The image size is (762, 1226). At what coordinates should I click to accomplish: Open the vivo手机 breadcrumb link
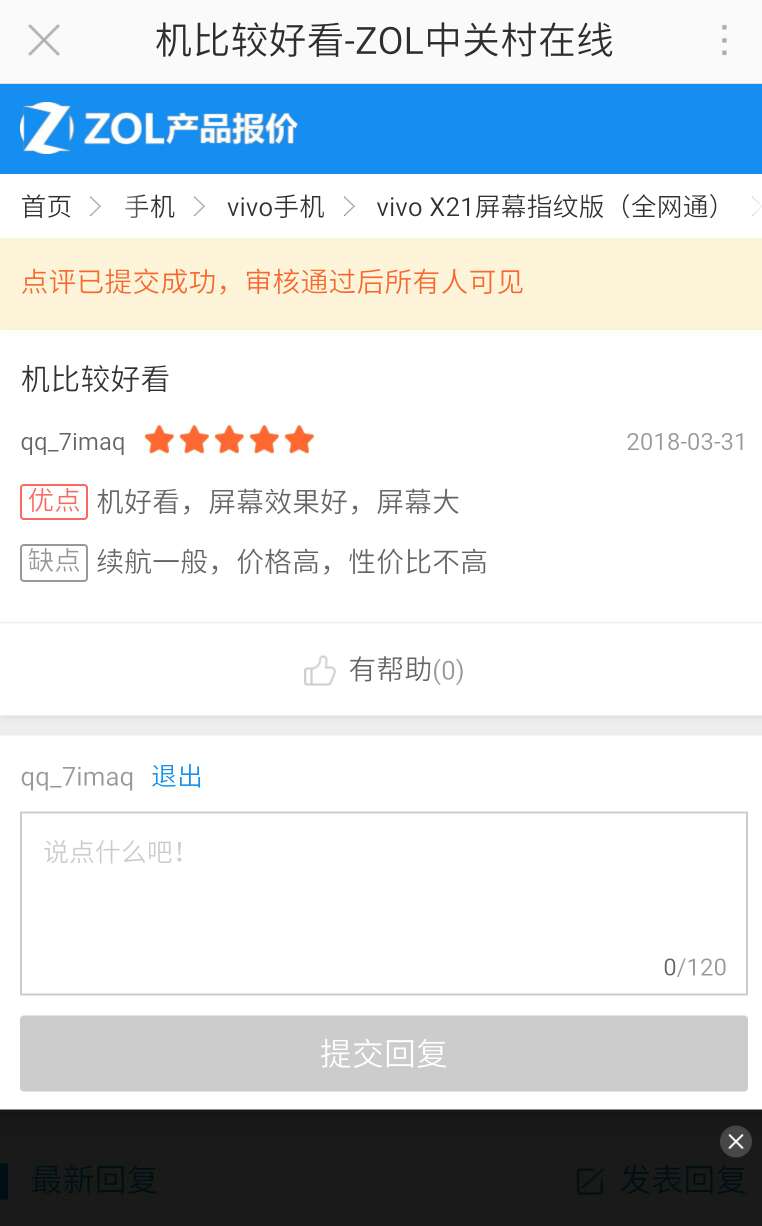pyautogui.click(x=275, y=207)
